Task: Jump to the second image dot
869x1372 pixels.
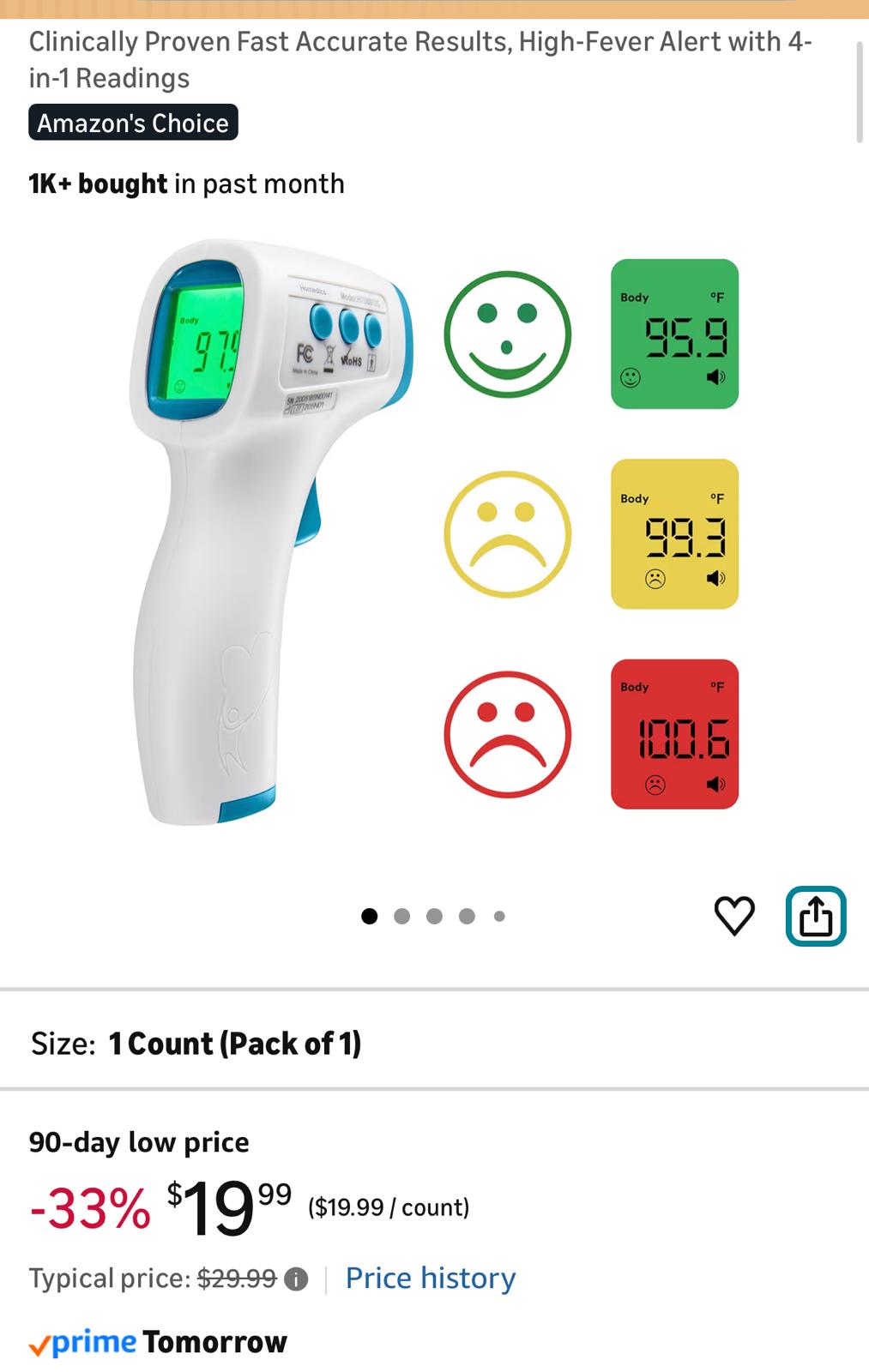Action: (401, 917)
